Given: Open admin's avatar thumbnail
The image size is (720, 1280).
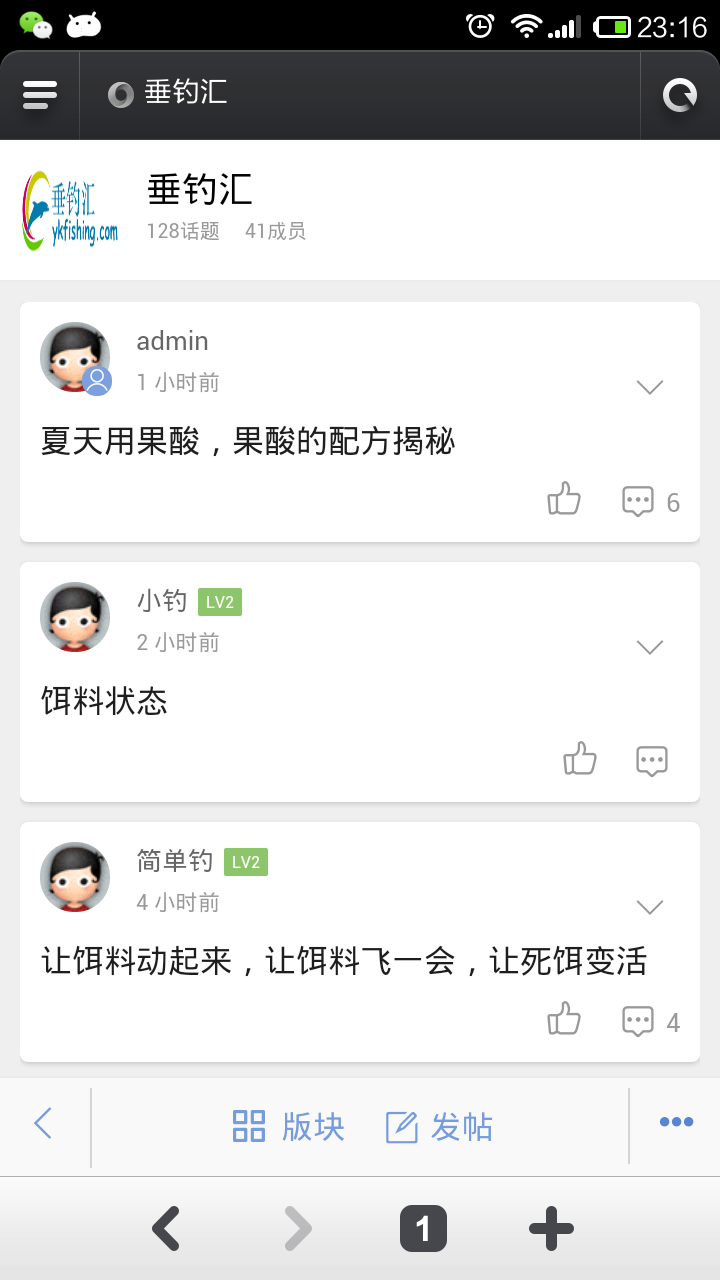Looking at the screenshot, I should coord(74,356).
